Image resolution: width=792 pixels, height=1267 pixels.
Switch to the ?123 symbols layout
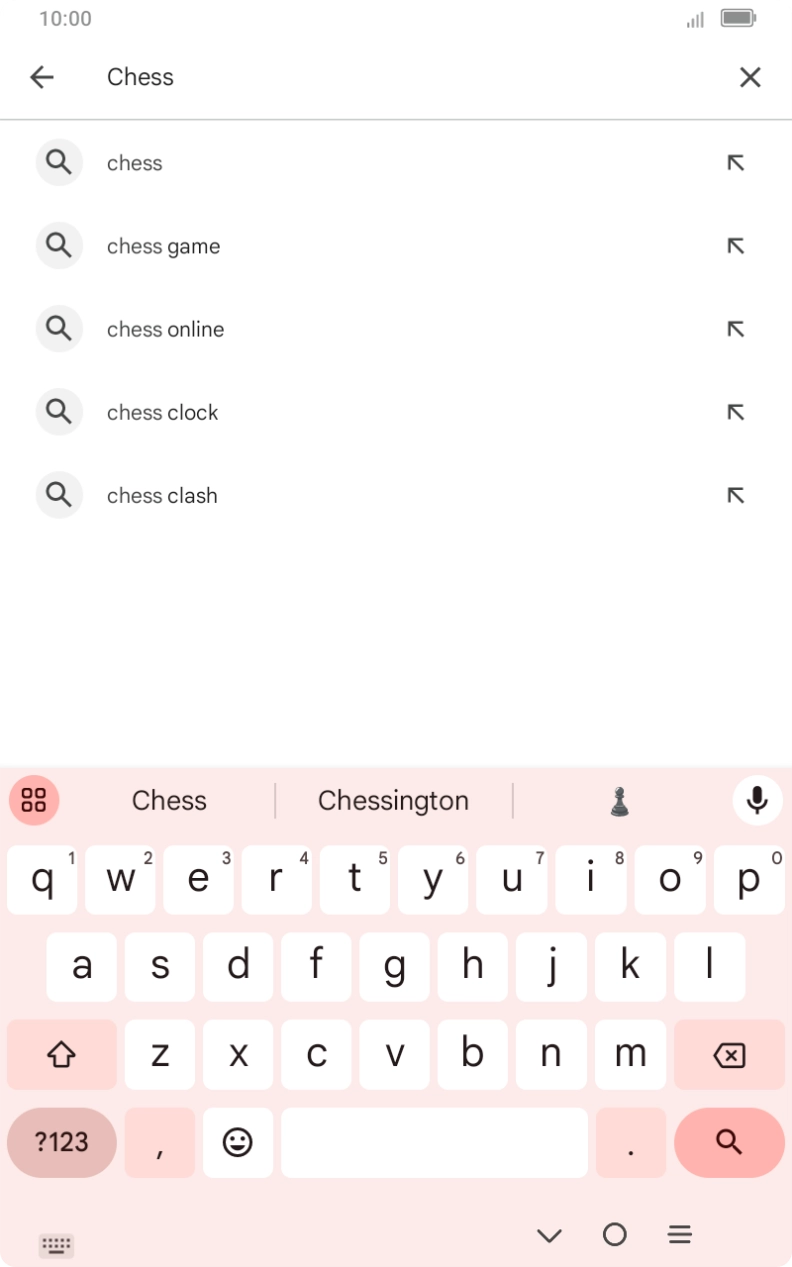61,1143
